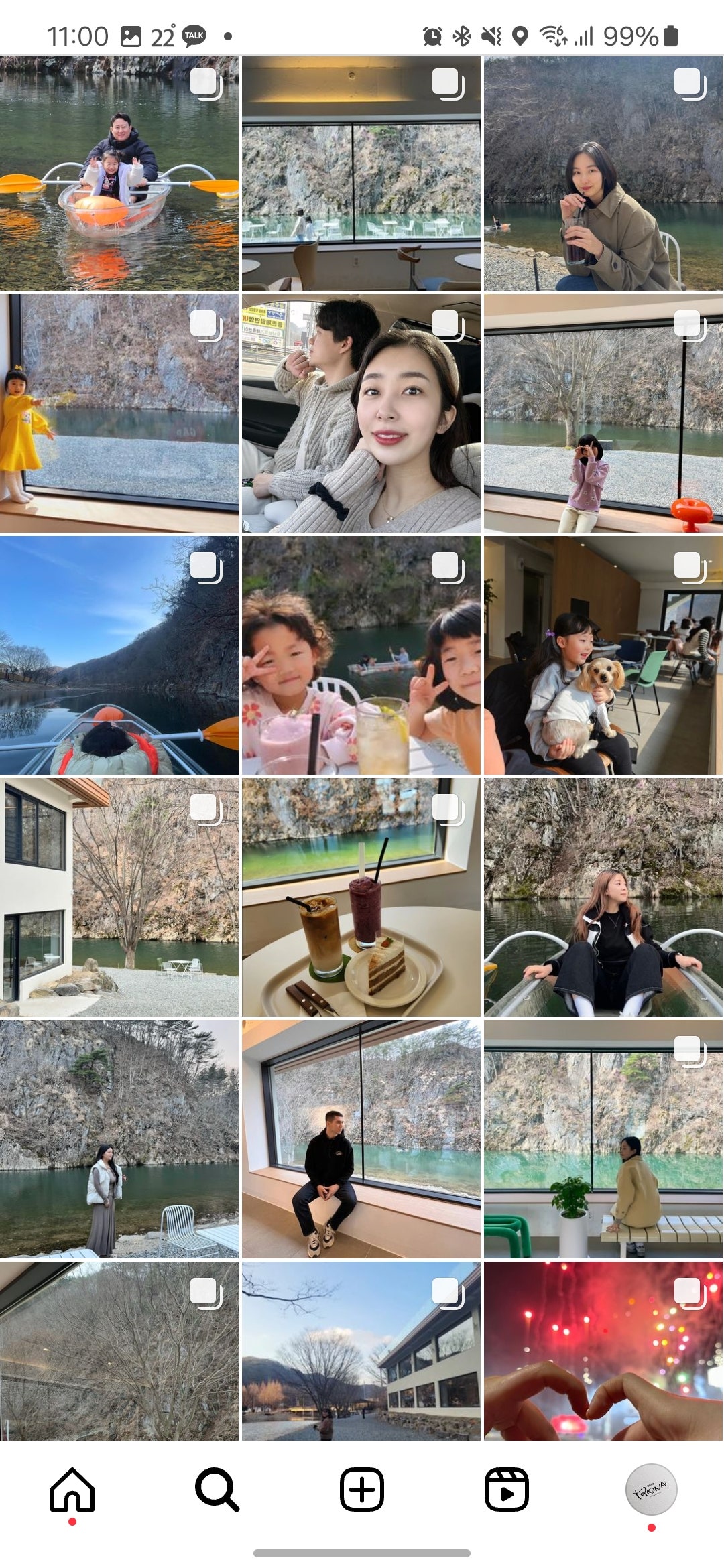This screenshot has height=1568, width=724.
Task: Open the post of two kids with drinks
Action: point(361,655)
